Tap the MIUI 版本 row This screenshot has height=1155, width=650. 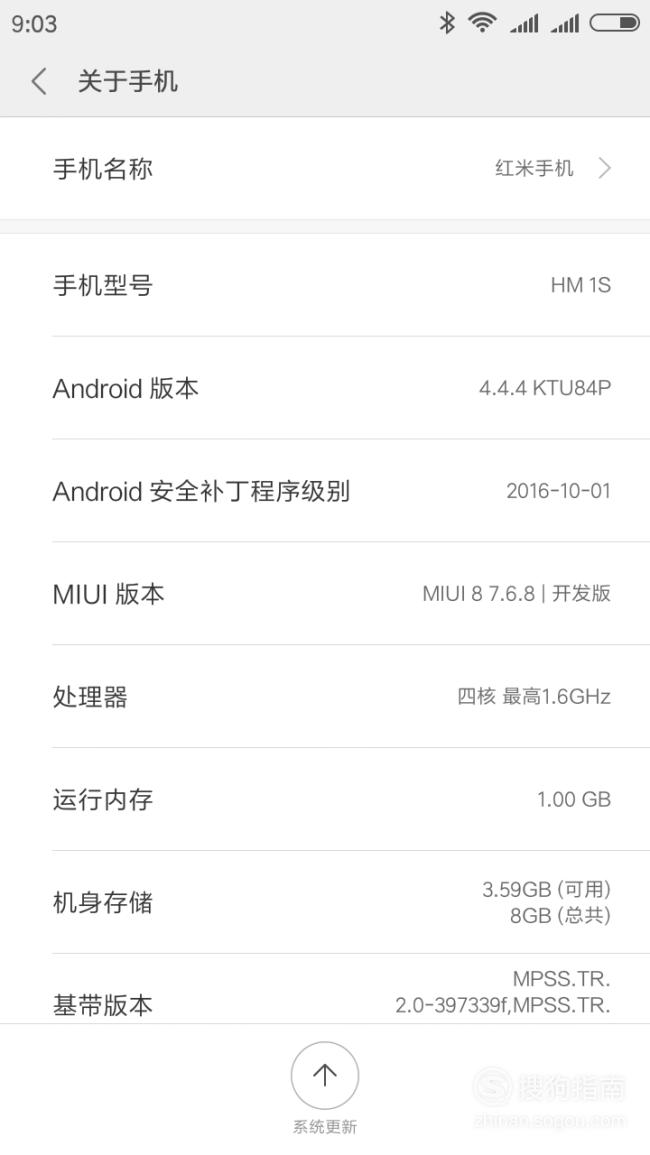[x=325, y=594]
